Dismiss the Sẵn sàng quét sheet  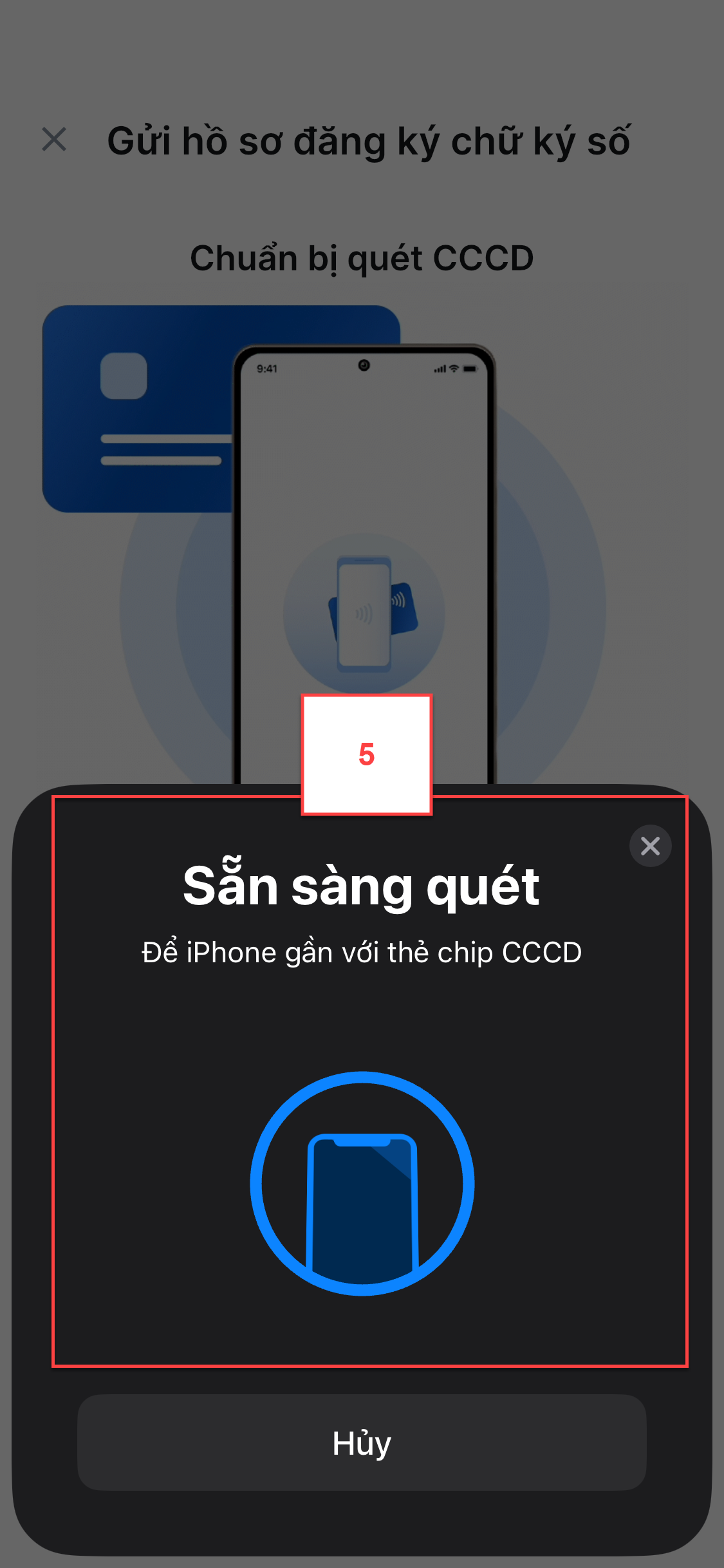click(x=650, y=846)
